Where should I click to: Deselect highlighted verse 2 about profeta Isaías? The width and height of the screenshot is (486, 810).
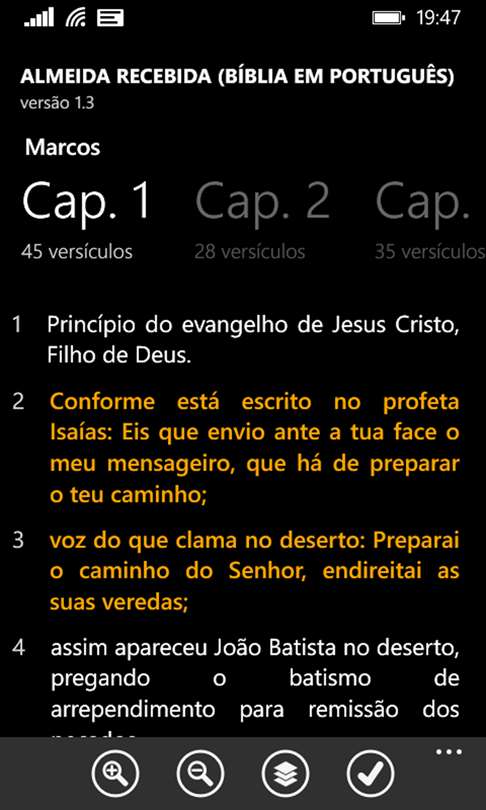[236, 448]
